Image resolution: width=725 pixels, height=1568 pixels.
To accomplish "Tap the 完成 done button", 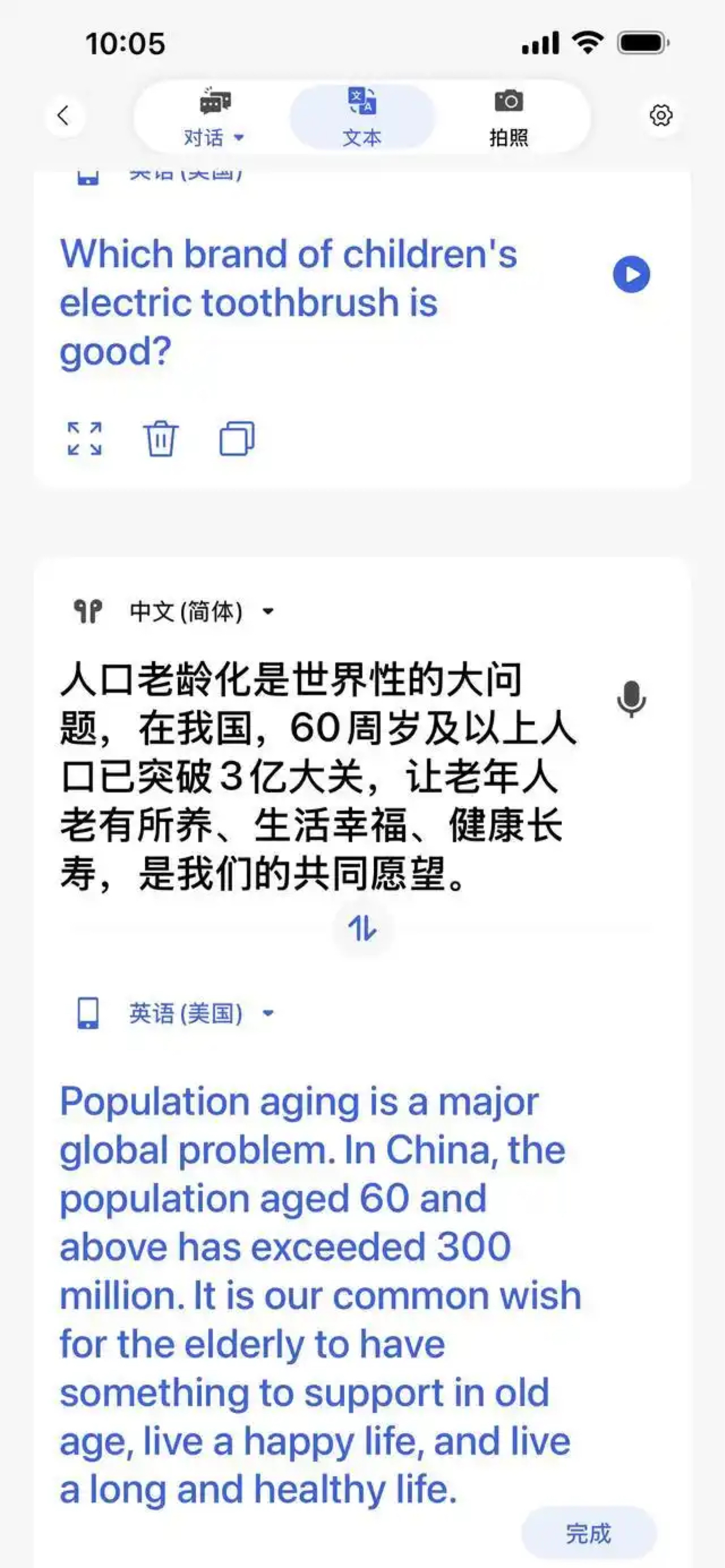I will pyautogui.click(x=588, y=1534).
